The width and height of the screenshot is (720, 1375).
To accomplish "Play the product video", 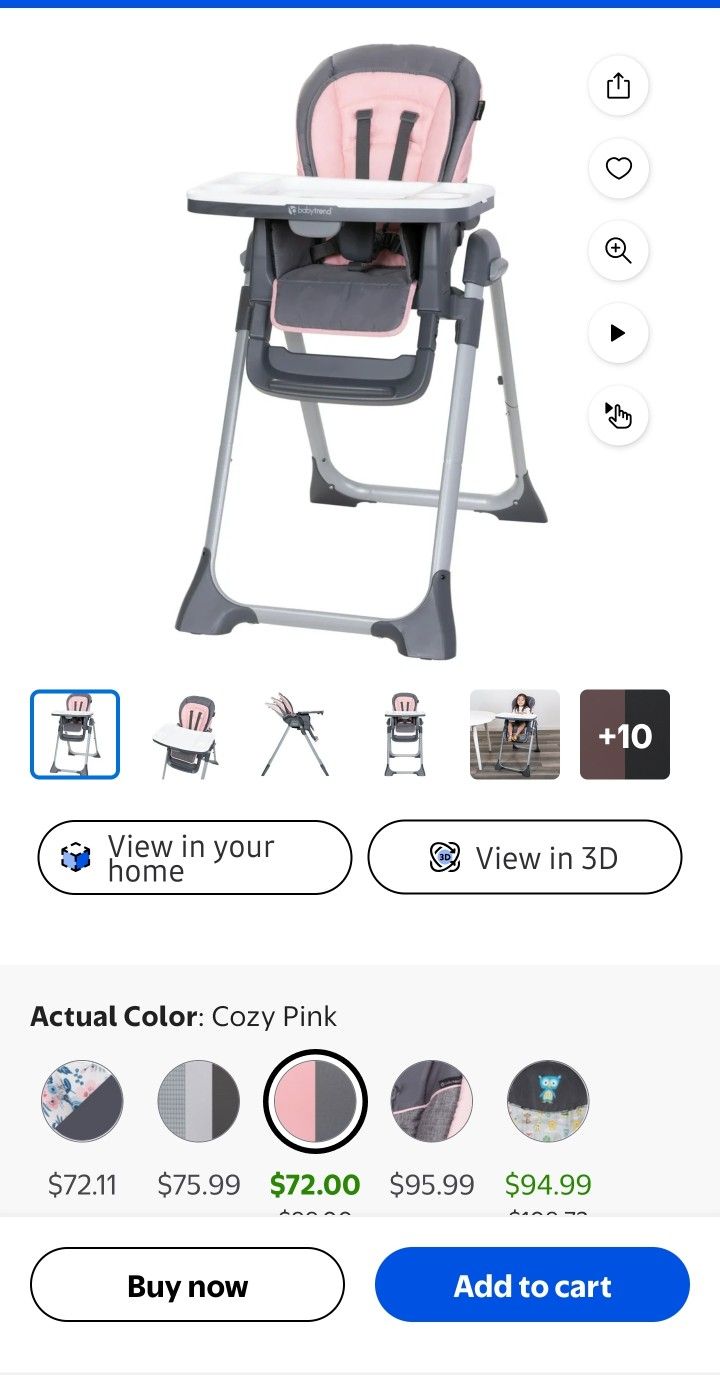I will pyautogui.click(x=618, y=333).
